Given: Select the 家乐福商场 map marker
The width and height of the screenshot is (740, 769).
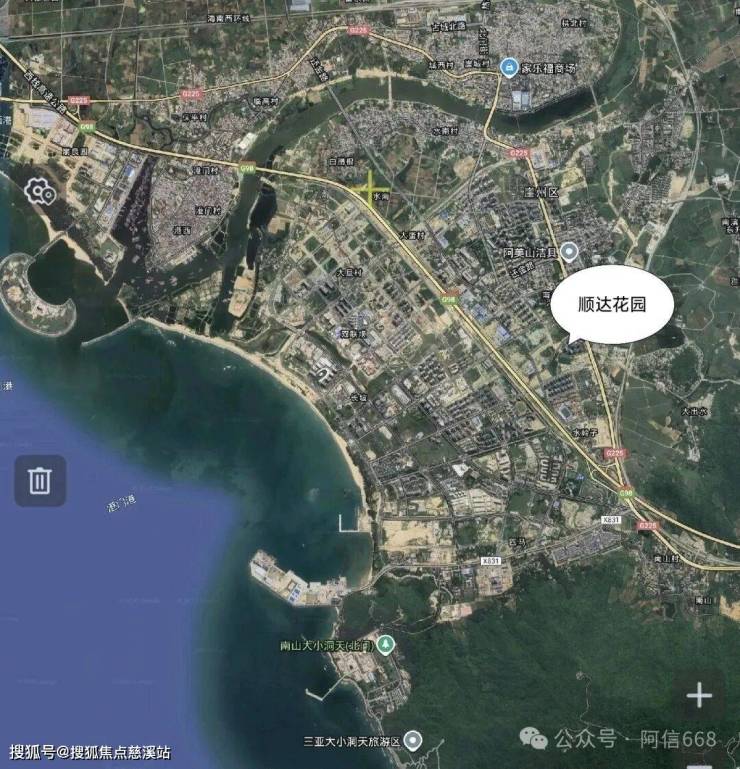Looking at the screenshot, I should [x=508, y=68].
